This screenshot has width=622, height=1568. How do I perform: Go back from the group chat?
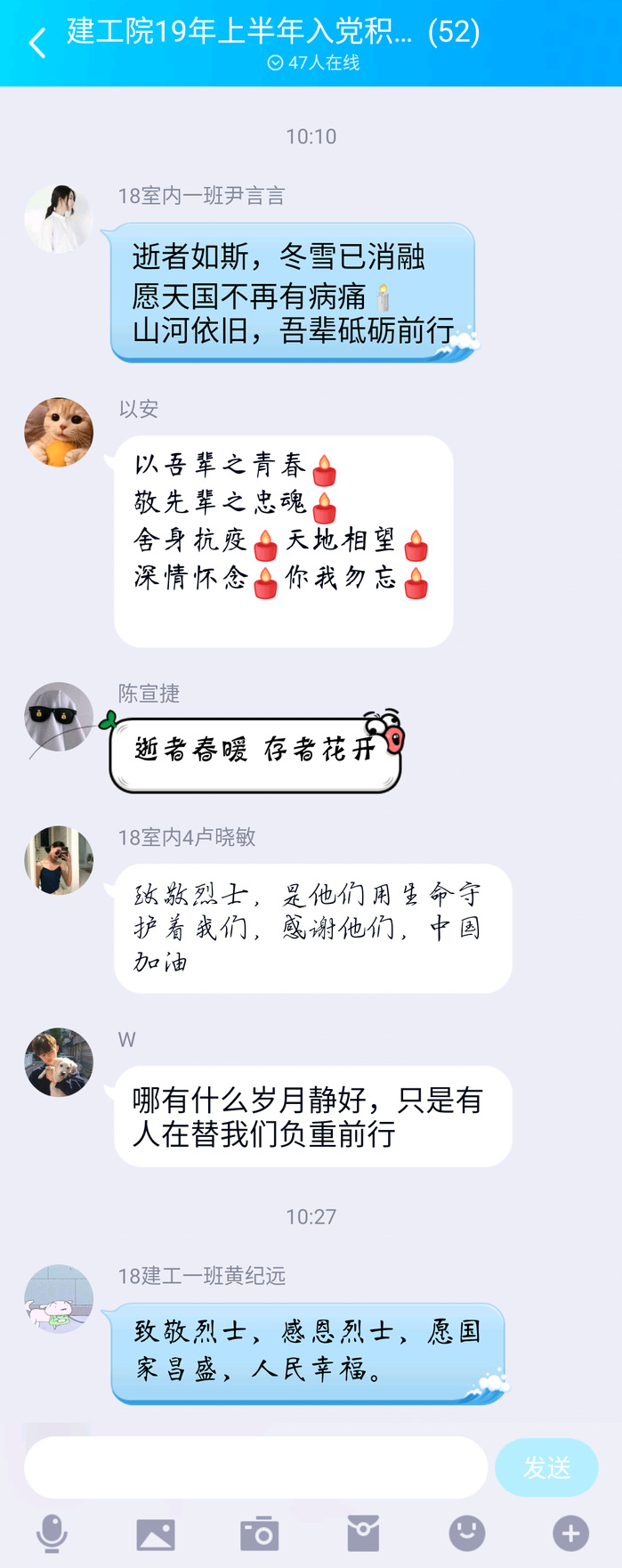coord(37,42)
